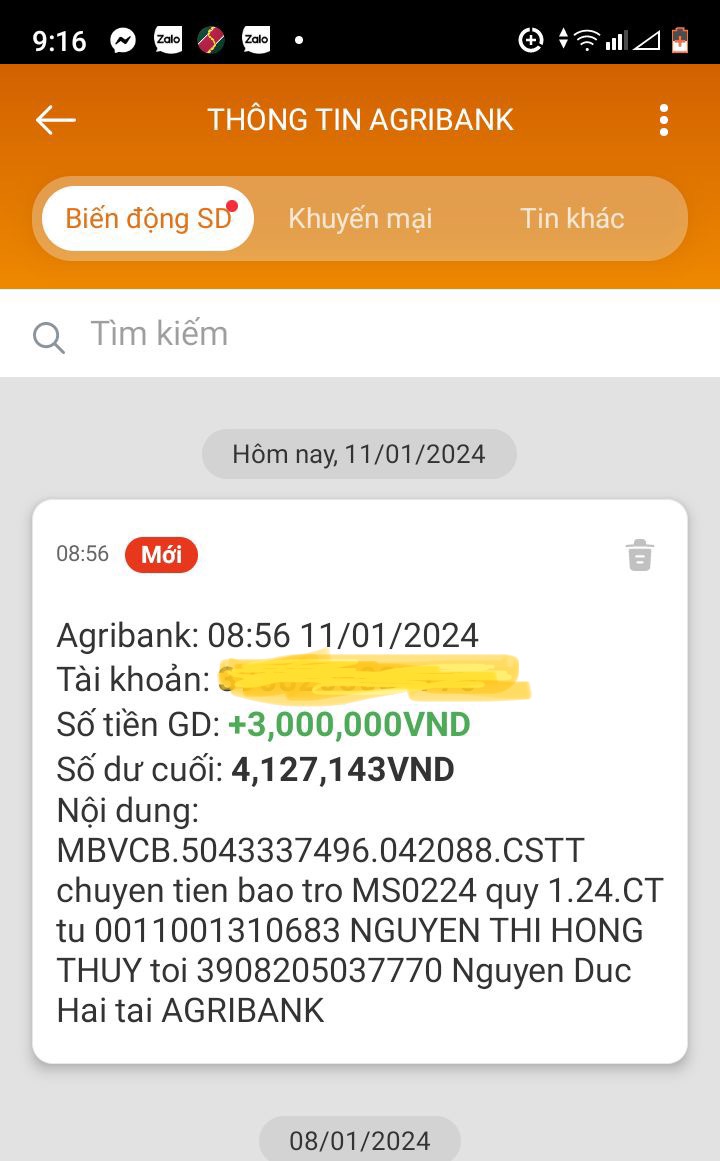Viewport: 720px width, 1161px height.
Task: Switch to the Tin khác tab
Action: click(572, 218)
